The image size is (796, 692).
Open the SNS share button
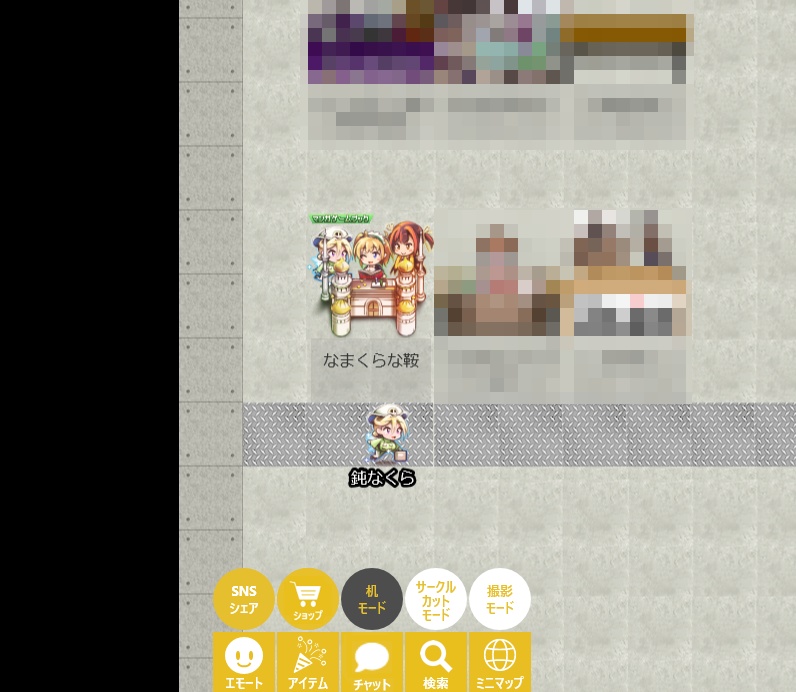(x=244, y=599)
